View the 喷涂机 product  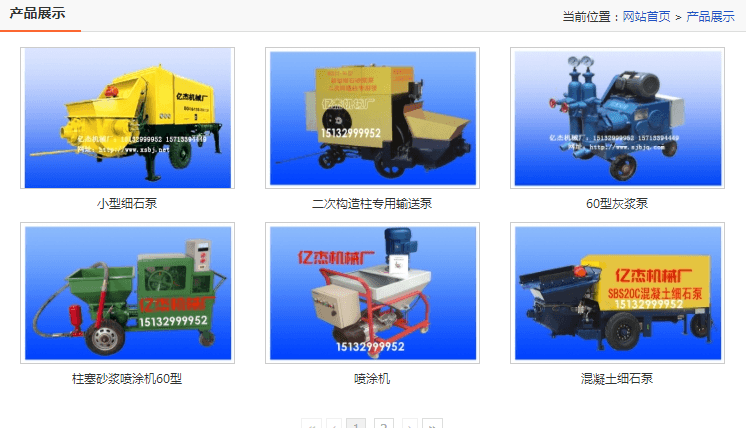click(x=372, y=293)
